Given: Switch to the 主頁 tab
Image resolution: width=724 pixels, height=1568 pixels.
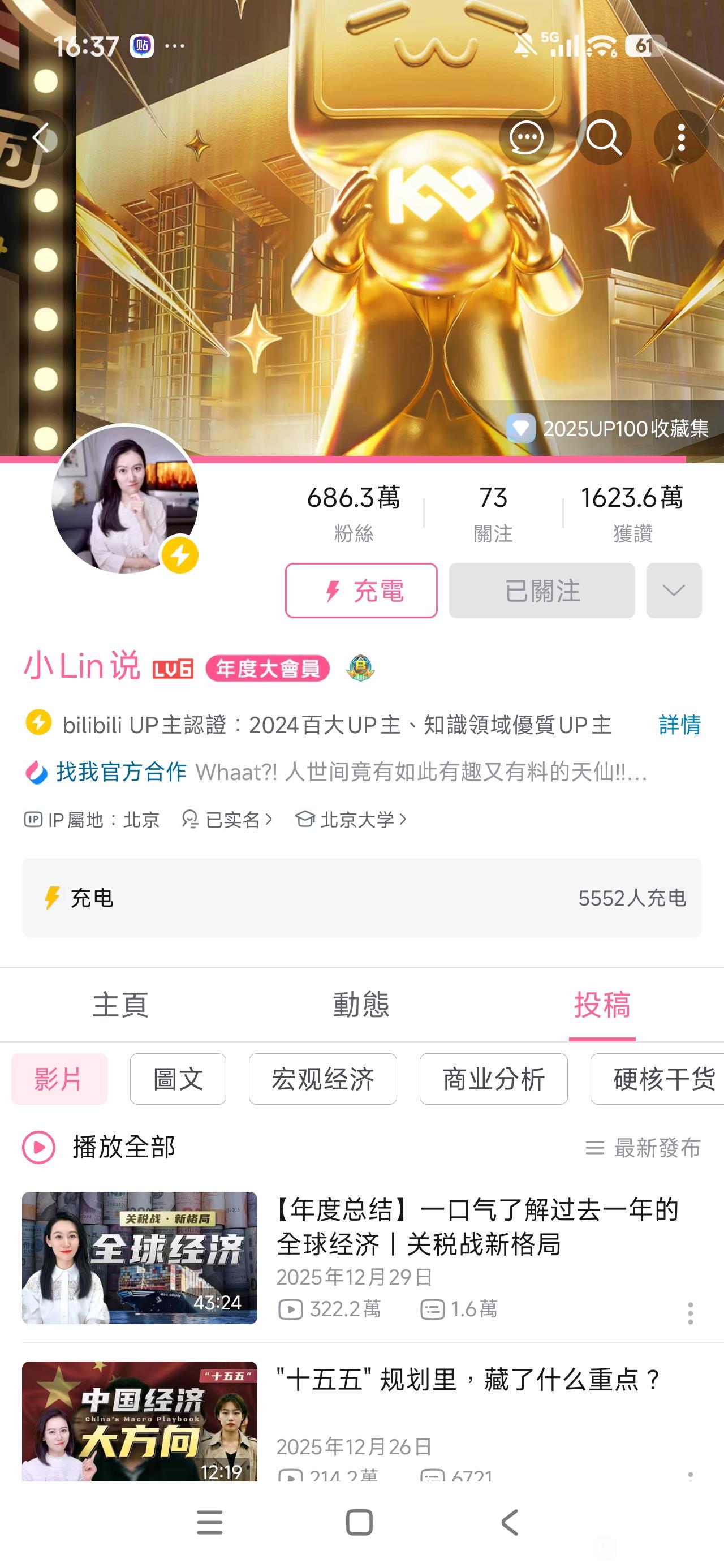Looking at the screenshot, I should (x=120, y=1005).
